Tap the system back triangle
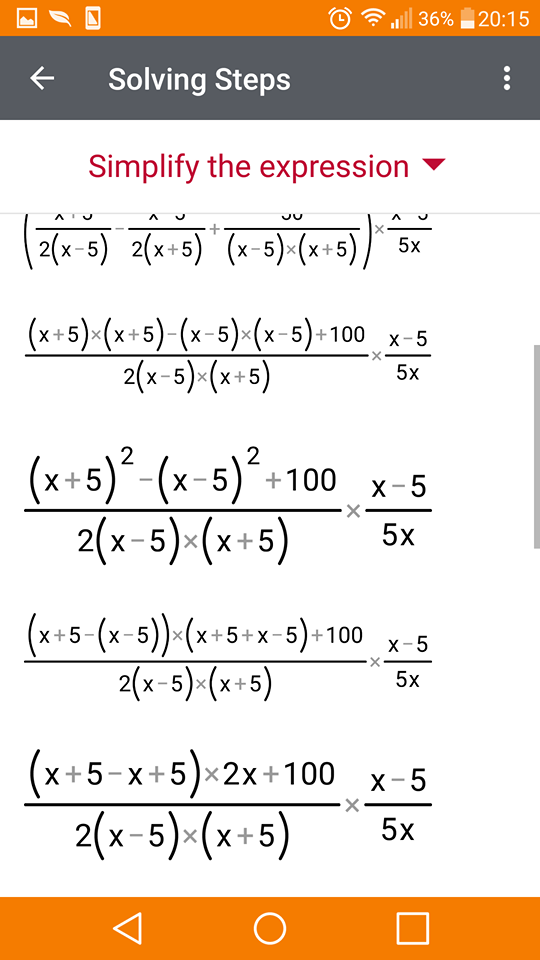Image resolution: width=540 pixels, height=960 pixels. (128, 928)
